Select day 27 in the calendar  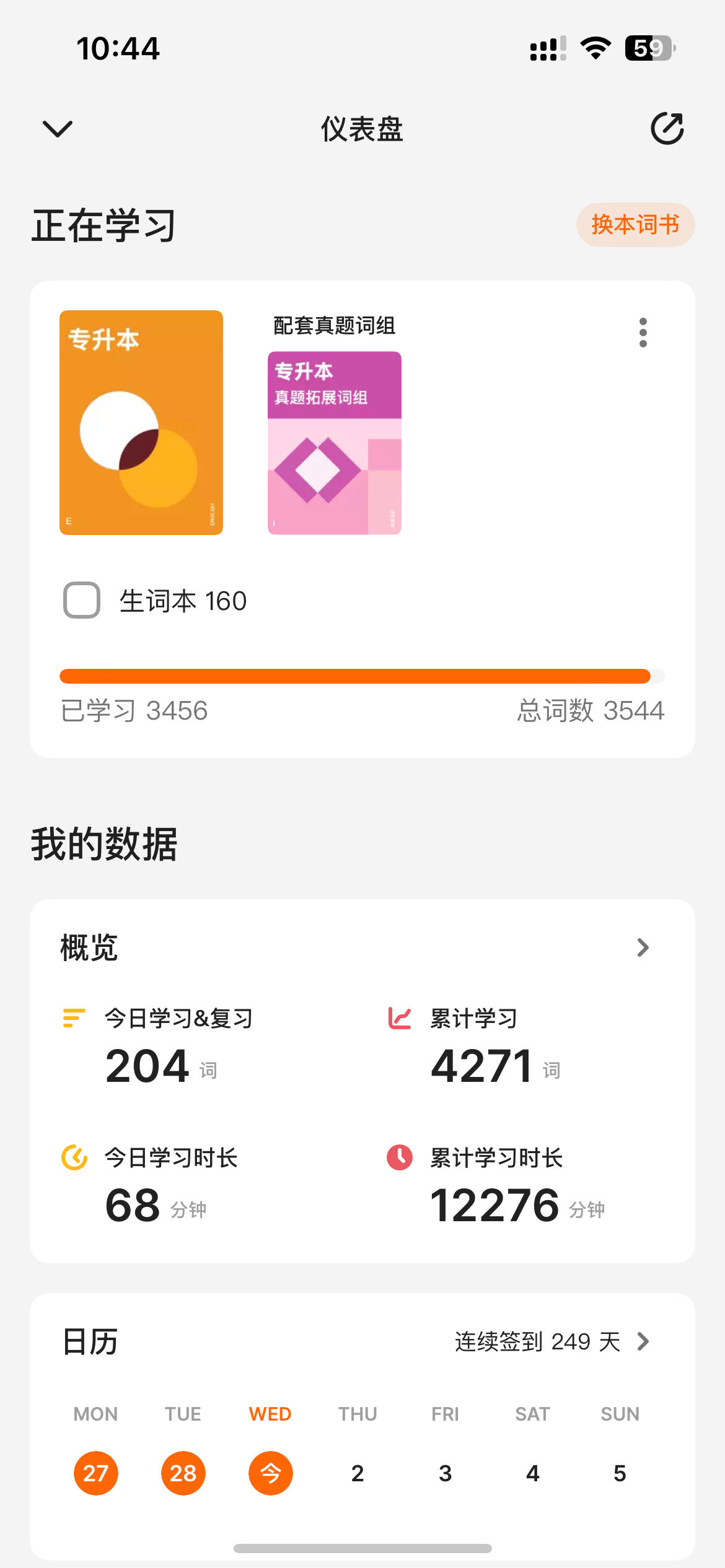[96, 1473]
